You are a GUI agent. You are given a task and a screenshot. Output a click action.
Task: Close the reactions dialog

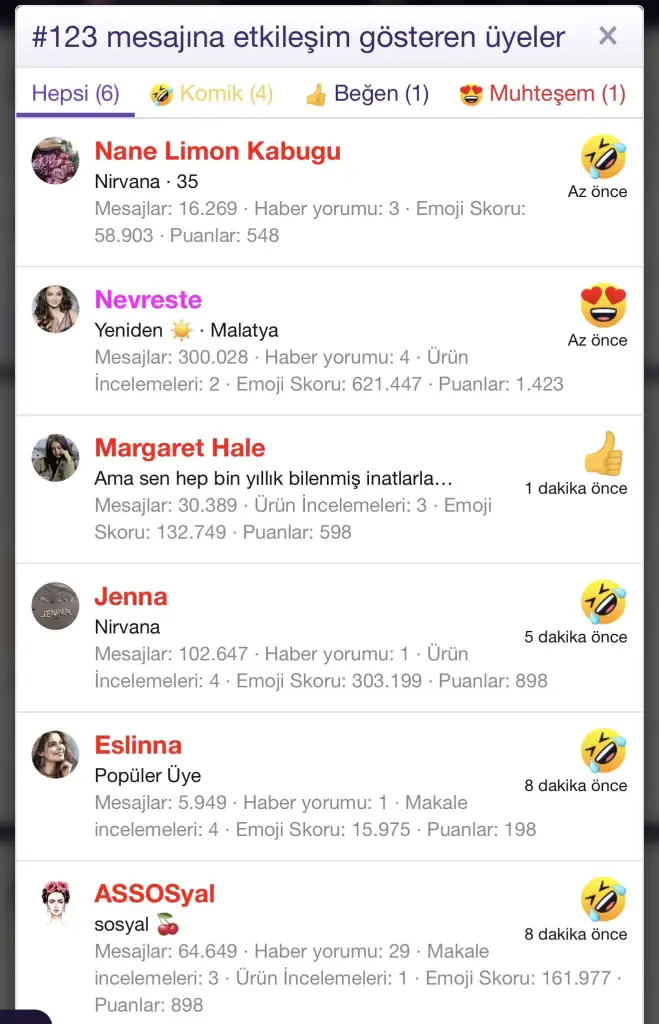[607, 37]
